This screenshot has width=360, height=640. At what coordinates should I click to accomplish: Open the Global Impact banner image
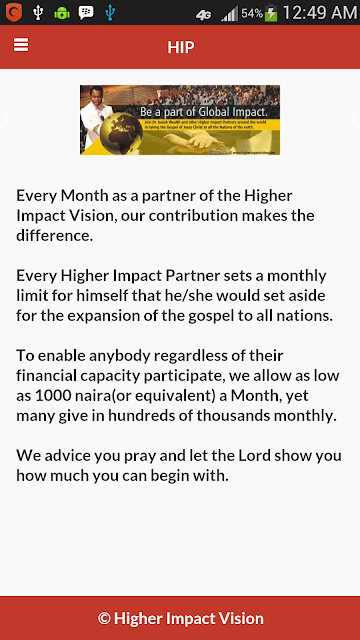(180, 120)
